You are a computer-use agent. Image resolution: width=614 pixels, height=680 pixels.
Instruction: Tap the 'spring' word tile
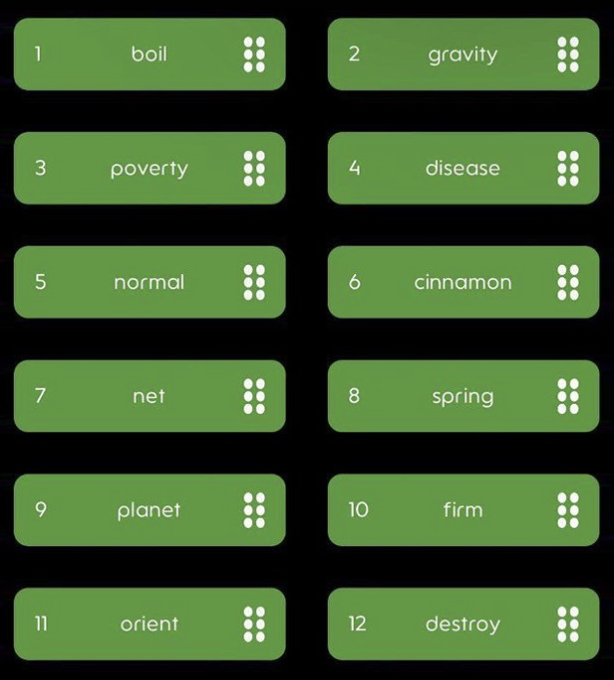point(462,396)
